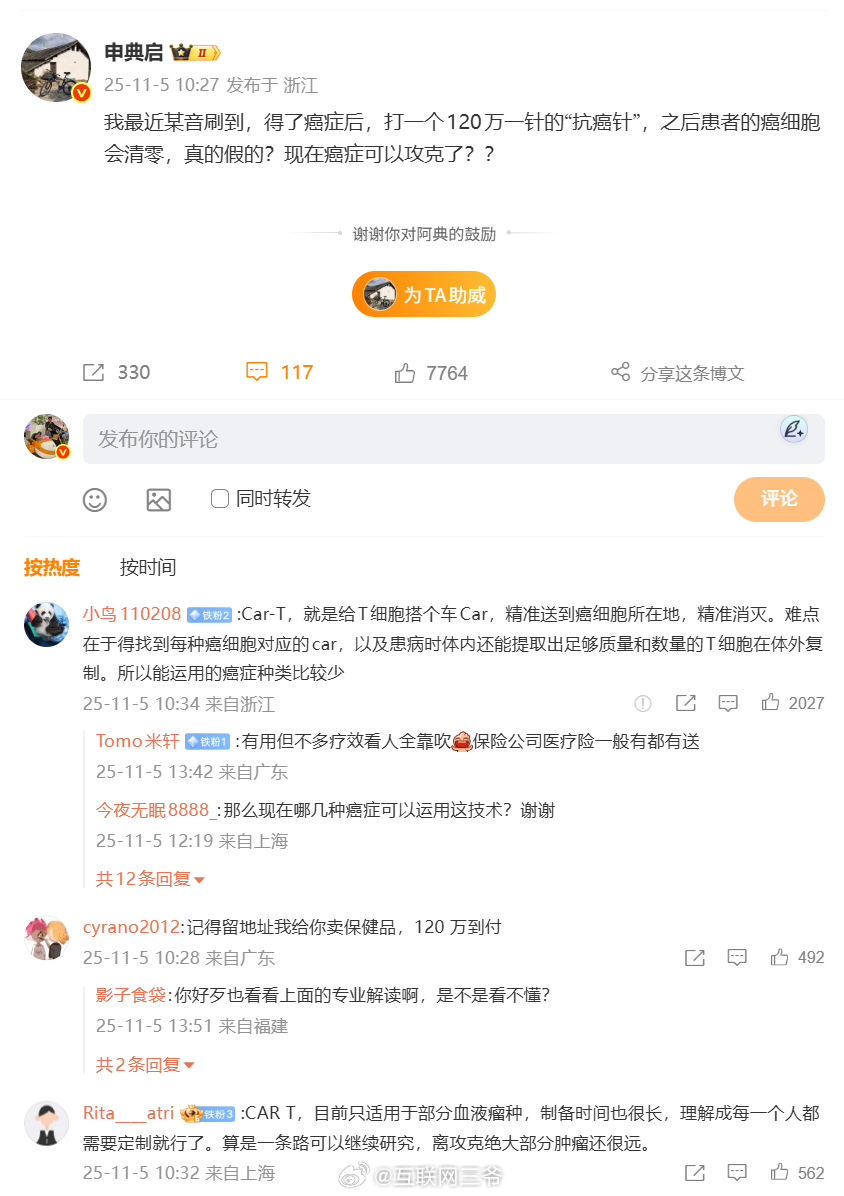Click the pencil icon in the comment box
The width and height of the screenshot is (844, 1196).
tap(791, 428)
